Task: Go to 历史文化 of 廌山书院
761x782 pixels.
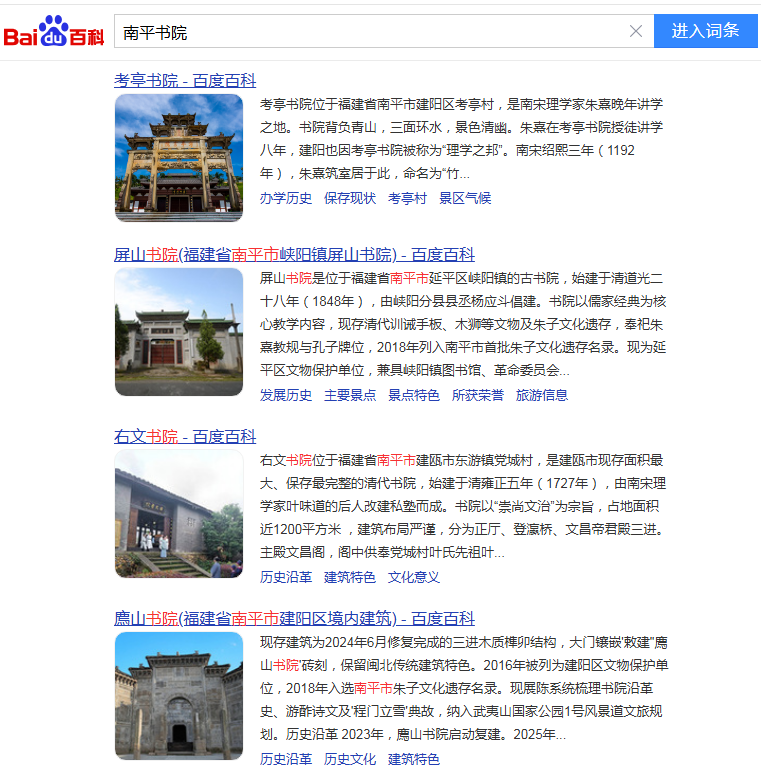Action: pyautogui.click(x=350, y=759)
